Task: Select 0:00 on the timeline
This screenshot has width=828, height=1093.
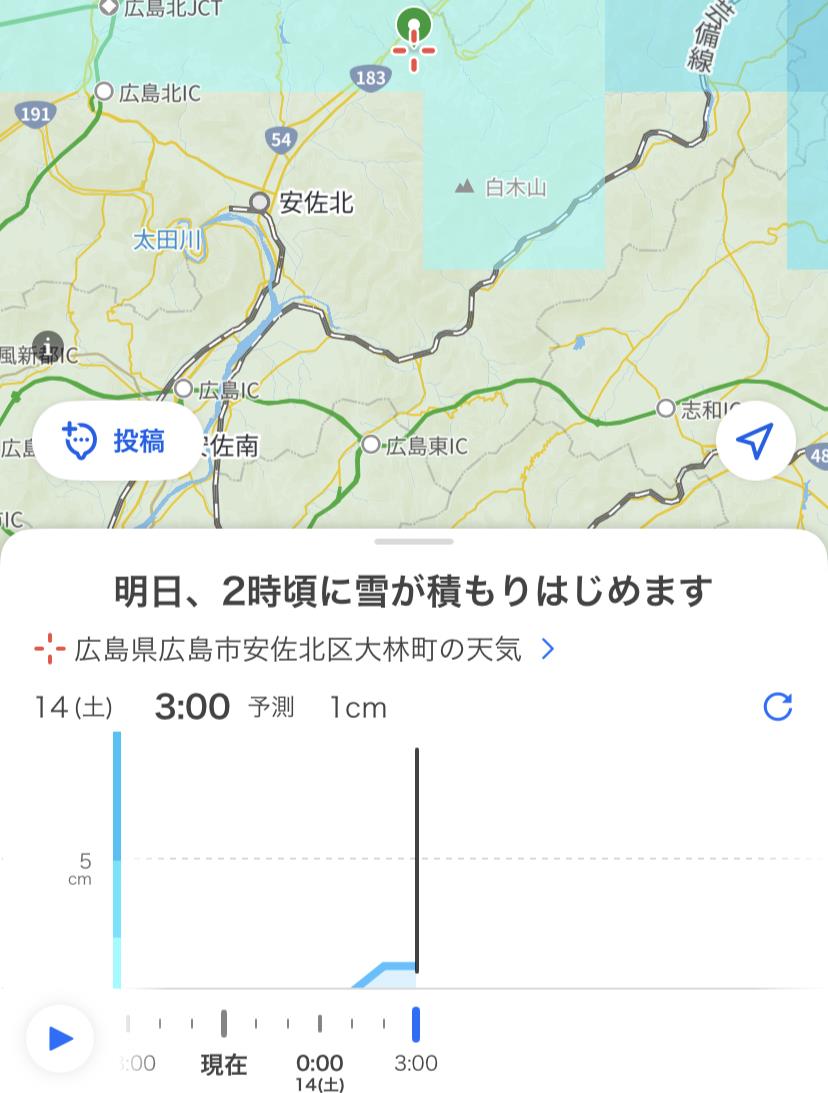Action: 319,1063
